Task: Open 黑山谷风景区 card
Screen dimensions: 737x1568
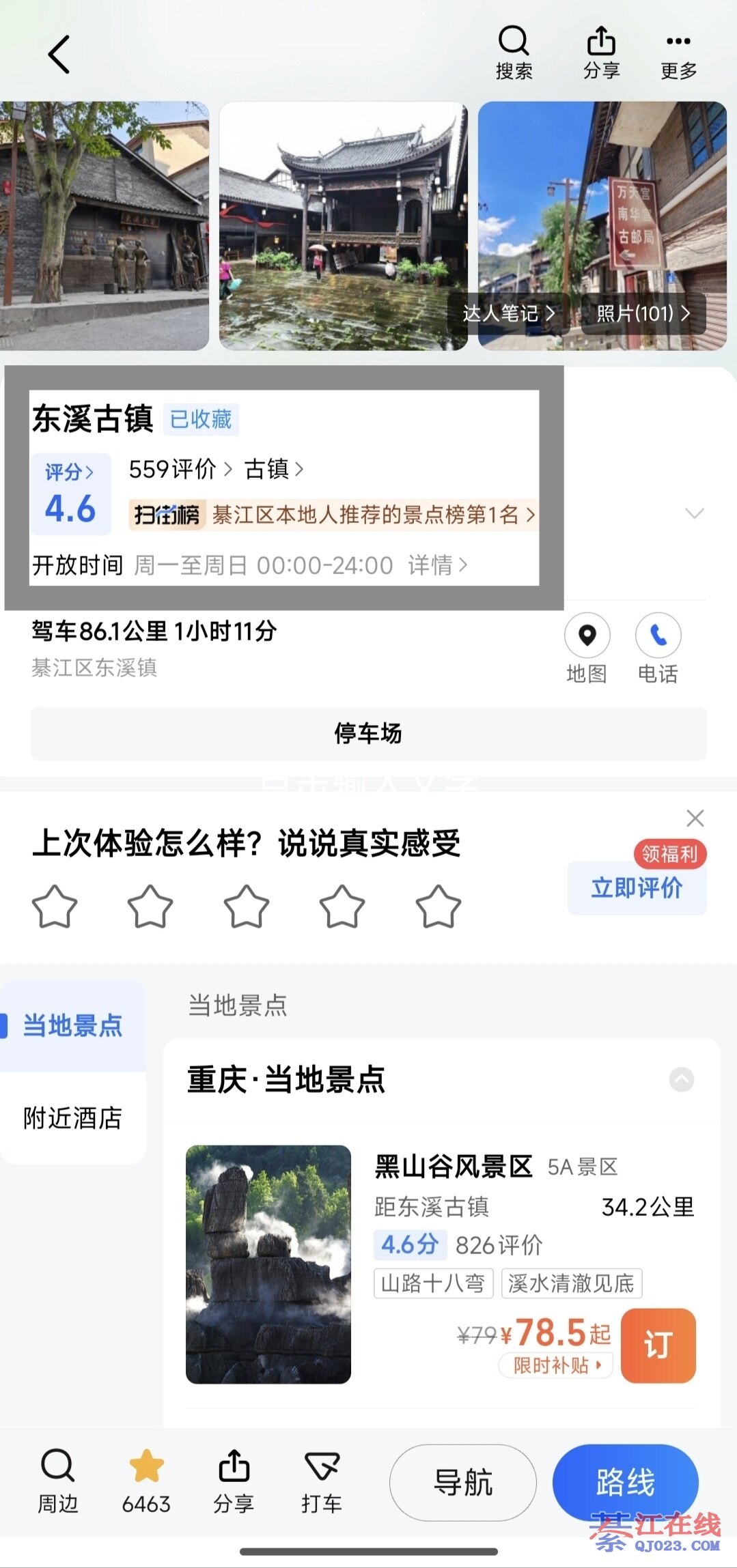Action: pos(453,1167)
